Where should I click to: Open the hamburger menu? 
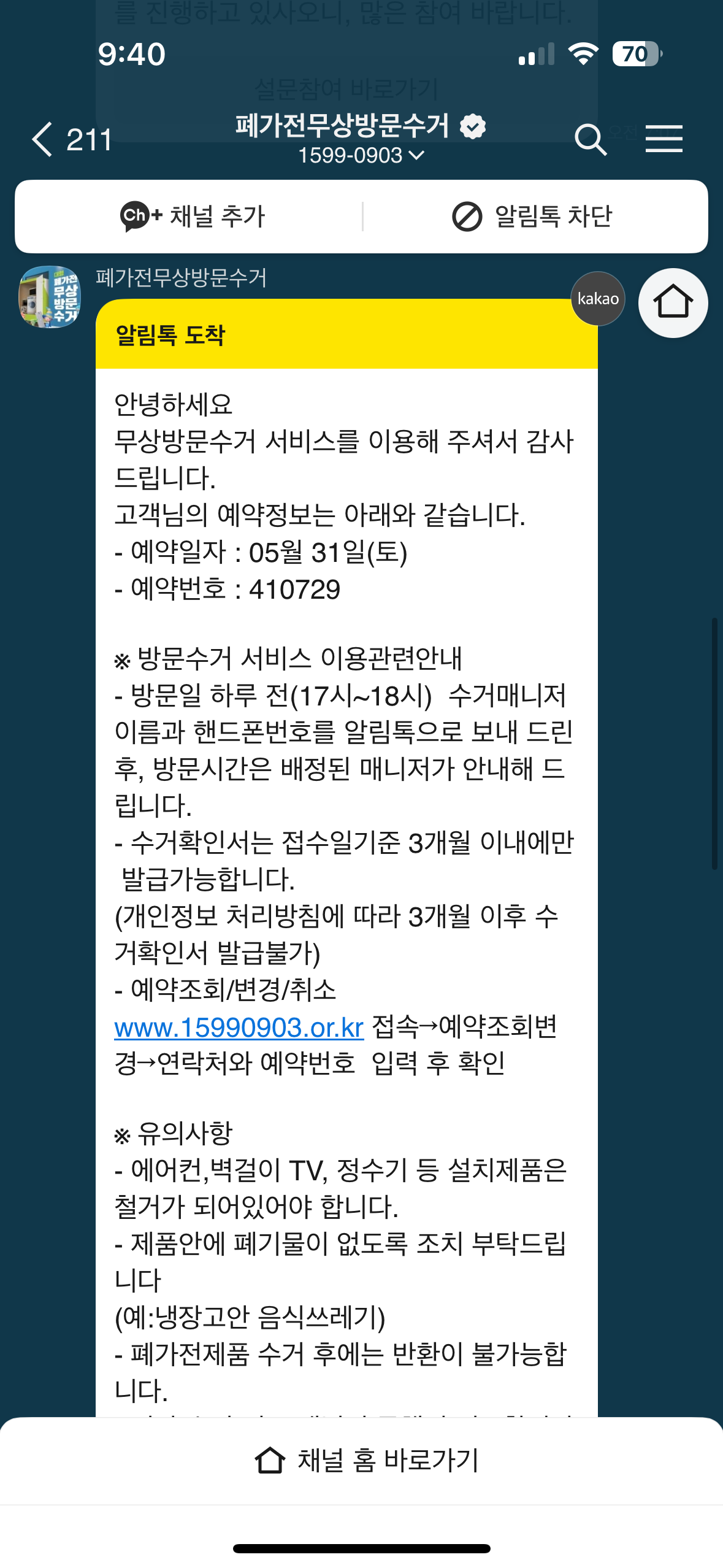664,139
